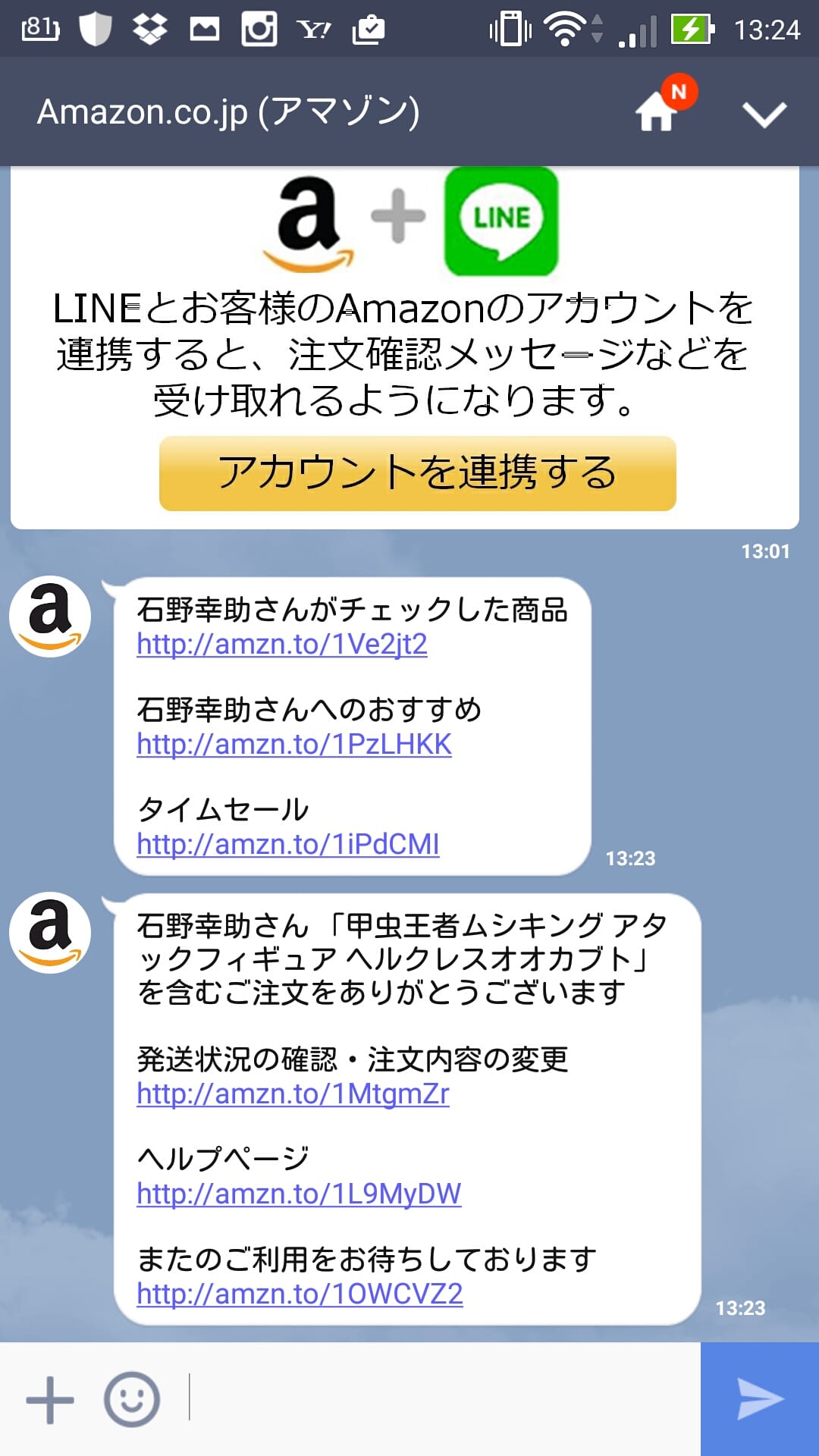
Task: Open the タイムセール link 1iPdCMI
Action: coord(288,842)
